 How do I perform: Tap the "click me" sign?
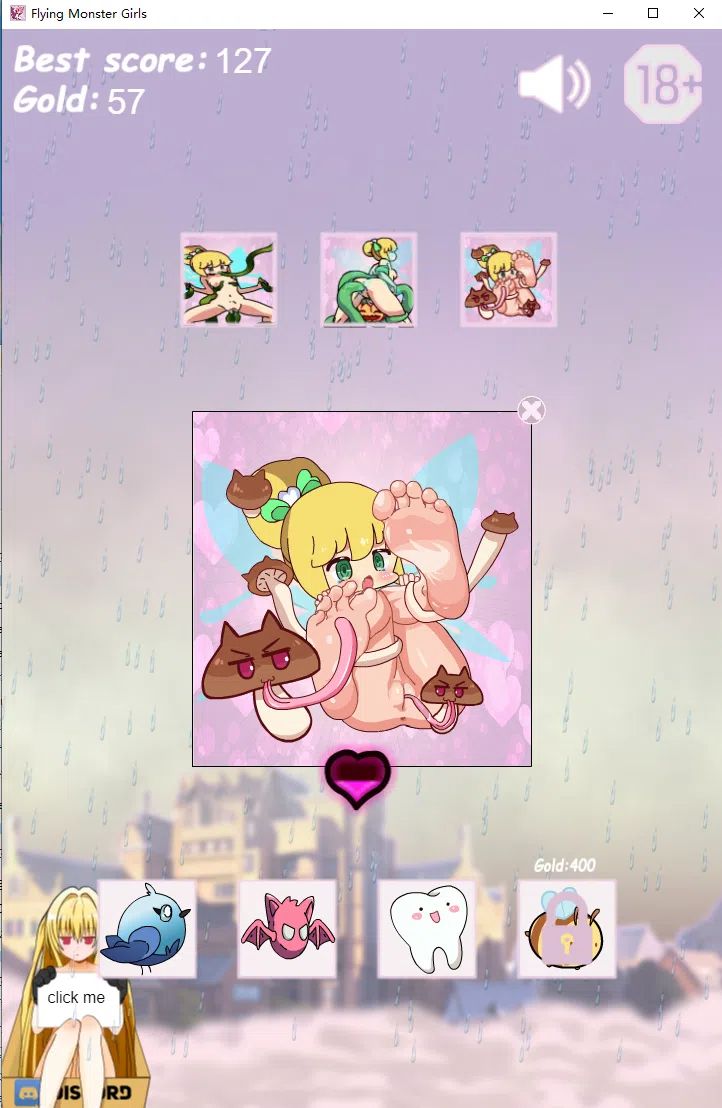[76, 997]
